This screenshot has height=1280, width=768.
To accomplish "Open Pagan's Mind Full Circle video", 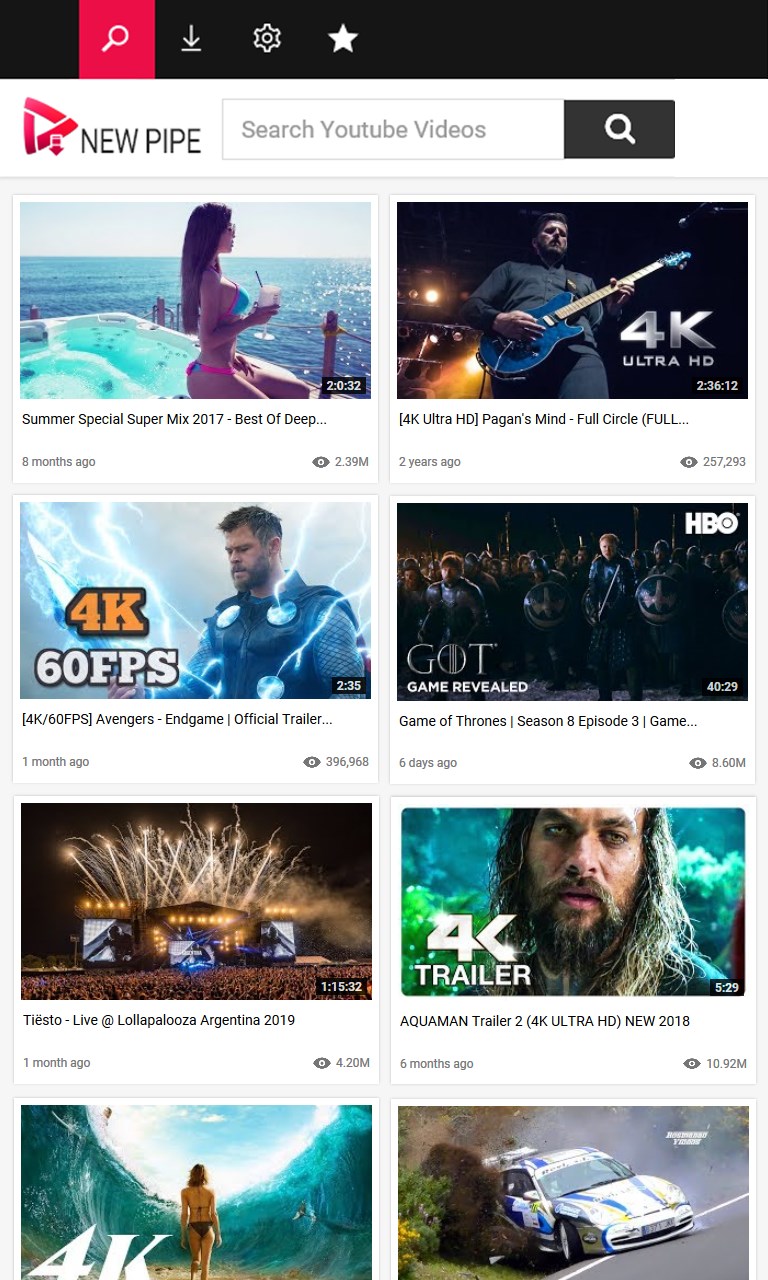I will (572, 300).
